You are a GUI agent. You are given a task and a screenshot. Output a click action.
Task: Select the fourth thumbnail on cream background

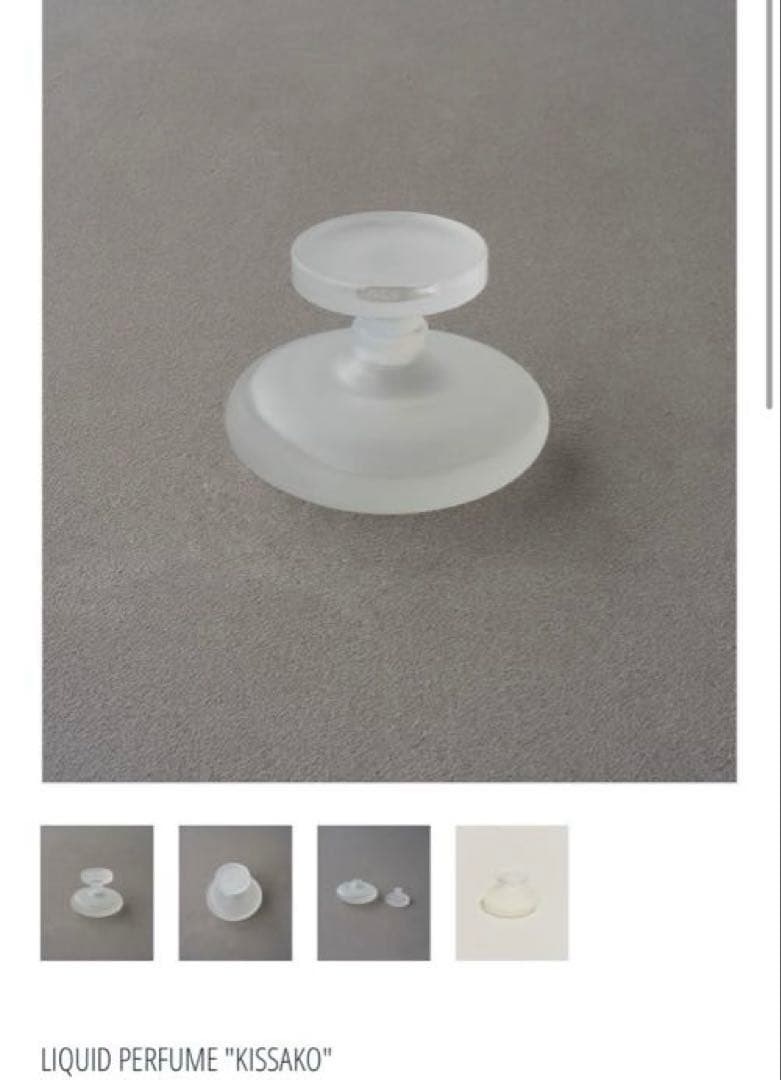(x=511, y=892)
